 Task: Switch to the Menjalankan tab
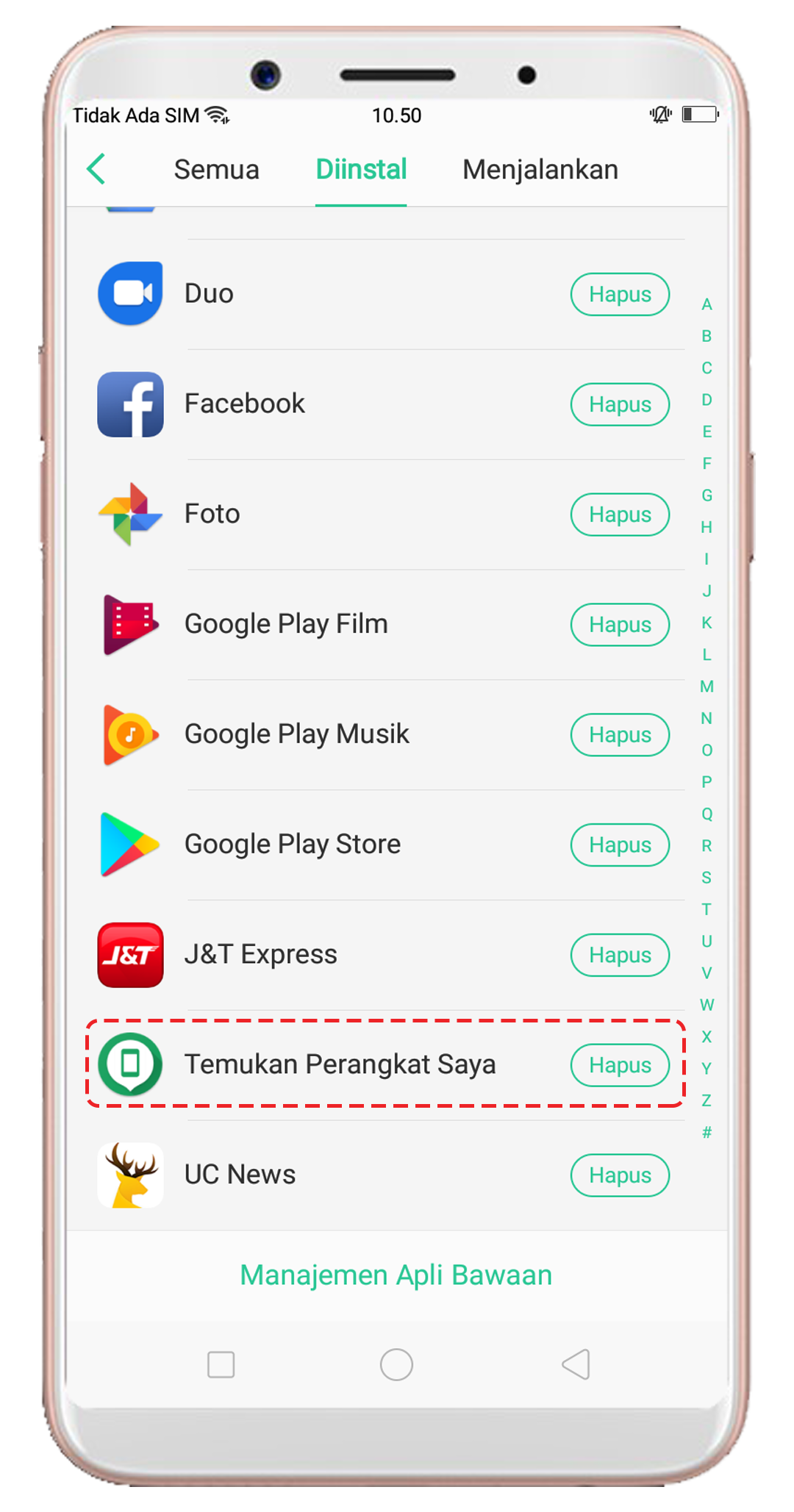coord(540,170)
